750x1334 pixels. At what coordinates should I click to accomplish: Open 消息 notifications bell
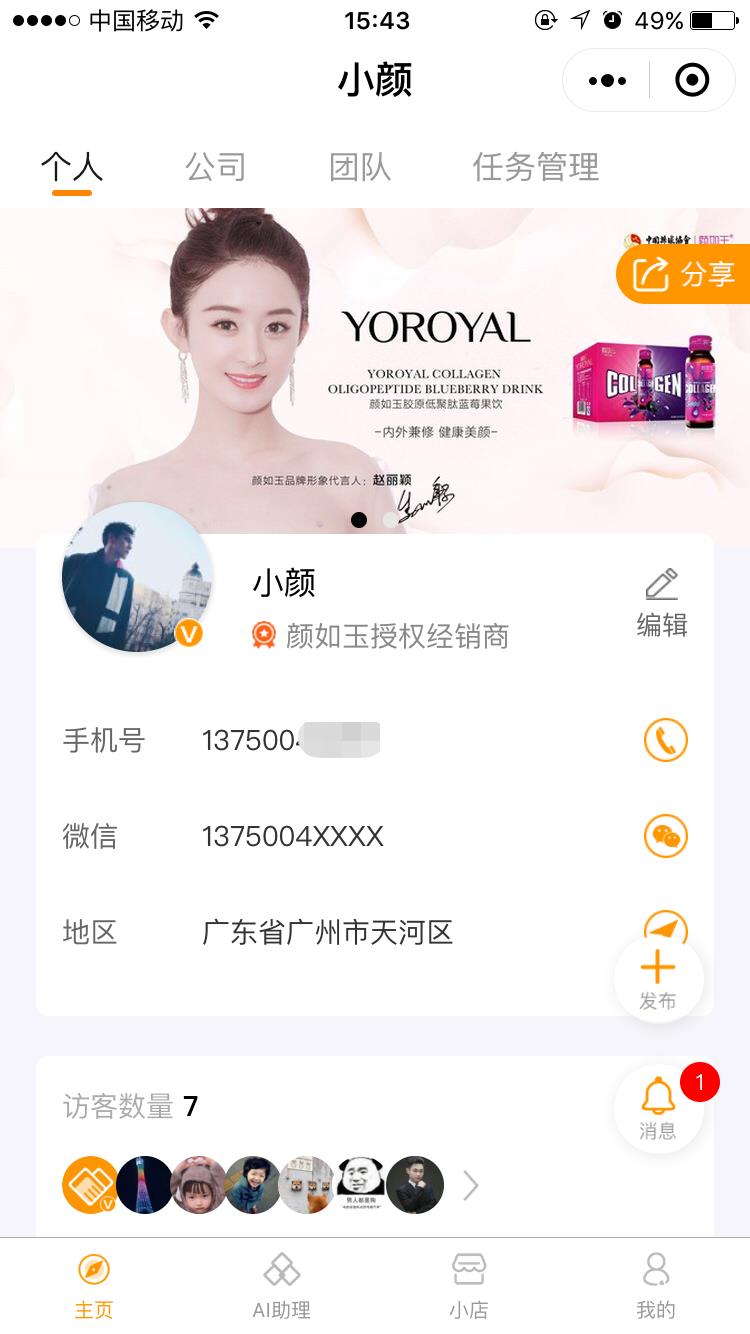(658, 1109)
